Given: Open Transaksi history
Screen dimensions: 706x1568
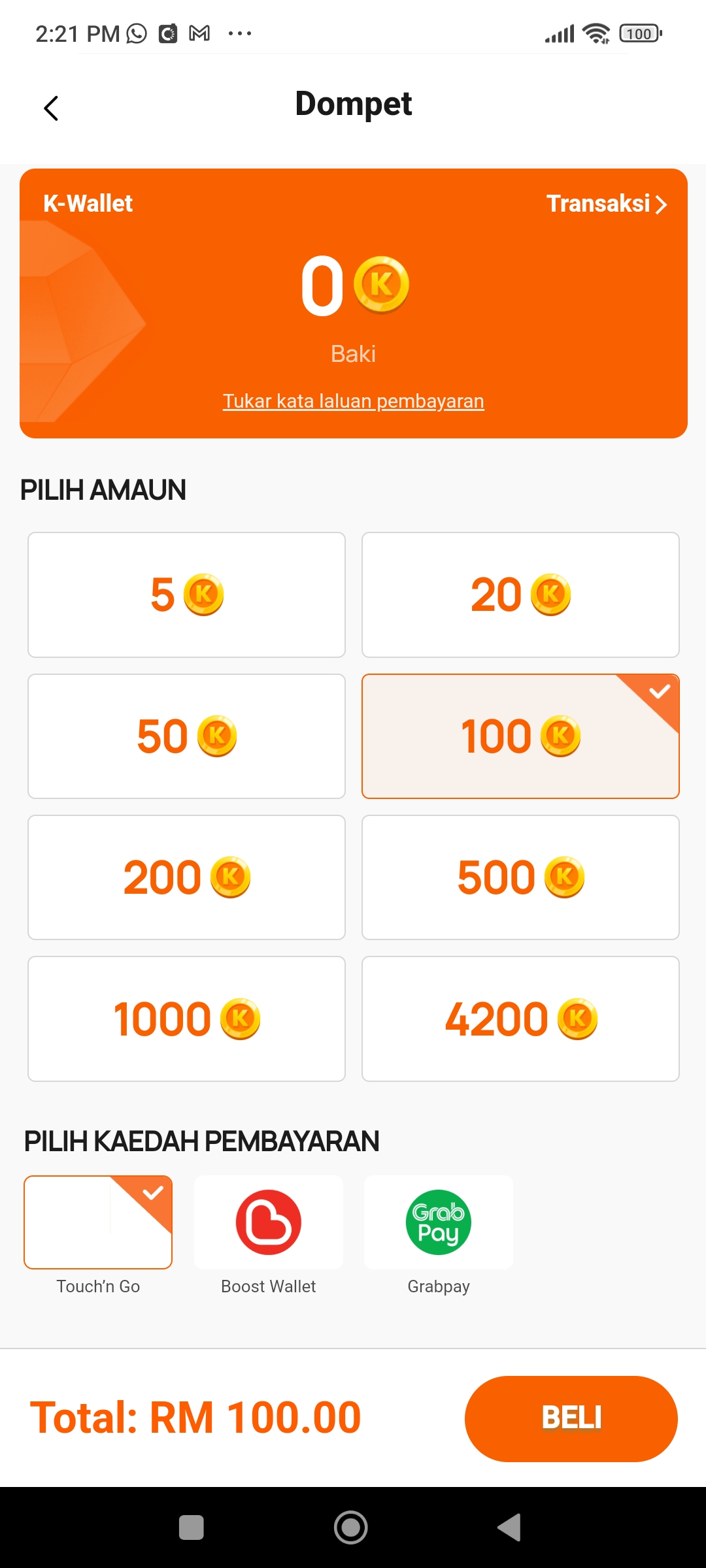Looking at the screenshot, I should click(x=606, y=204).
